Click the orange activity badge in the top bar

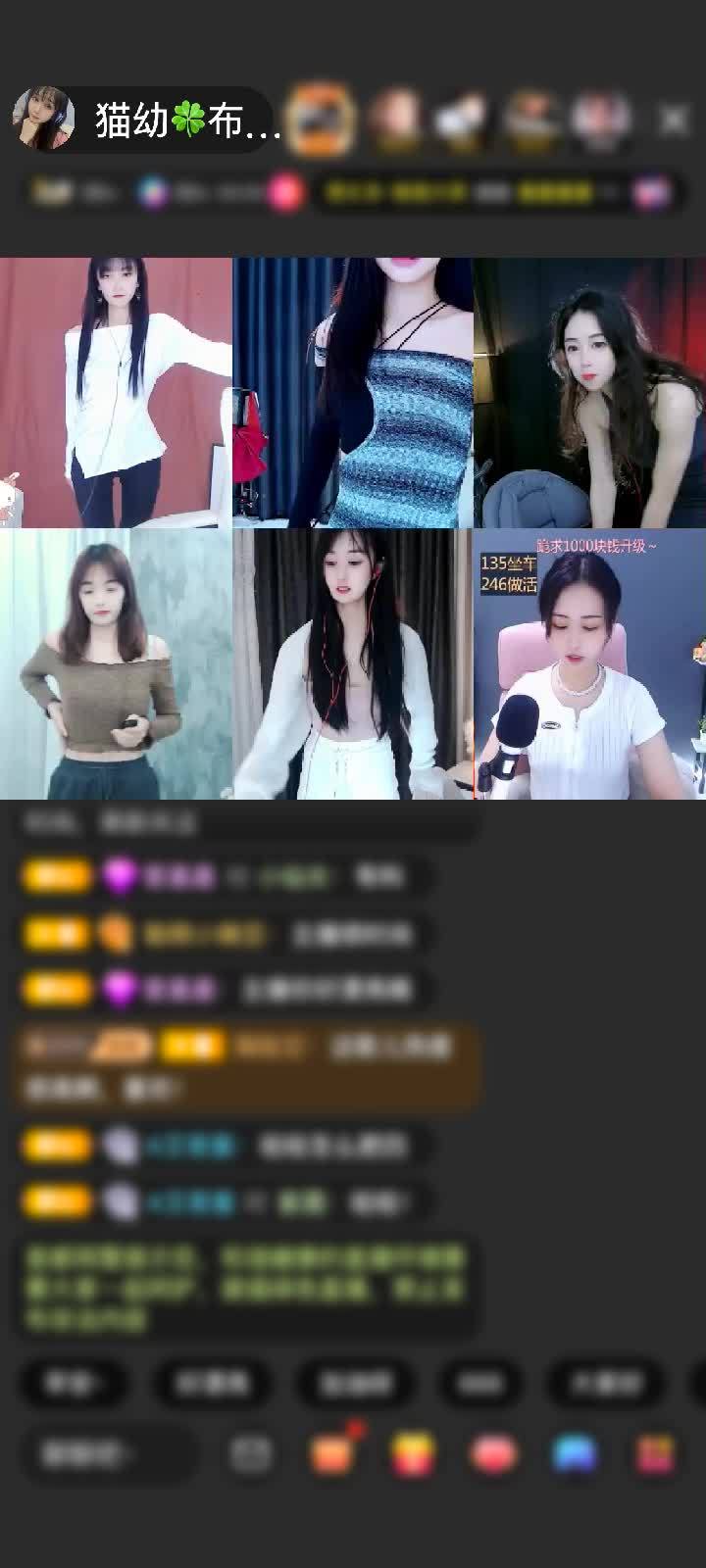pyautogui.click(x=321, y=118)
